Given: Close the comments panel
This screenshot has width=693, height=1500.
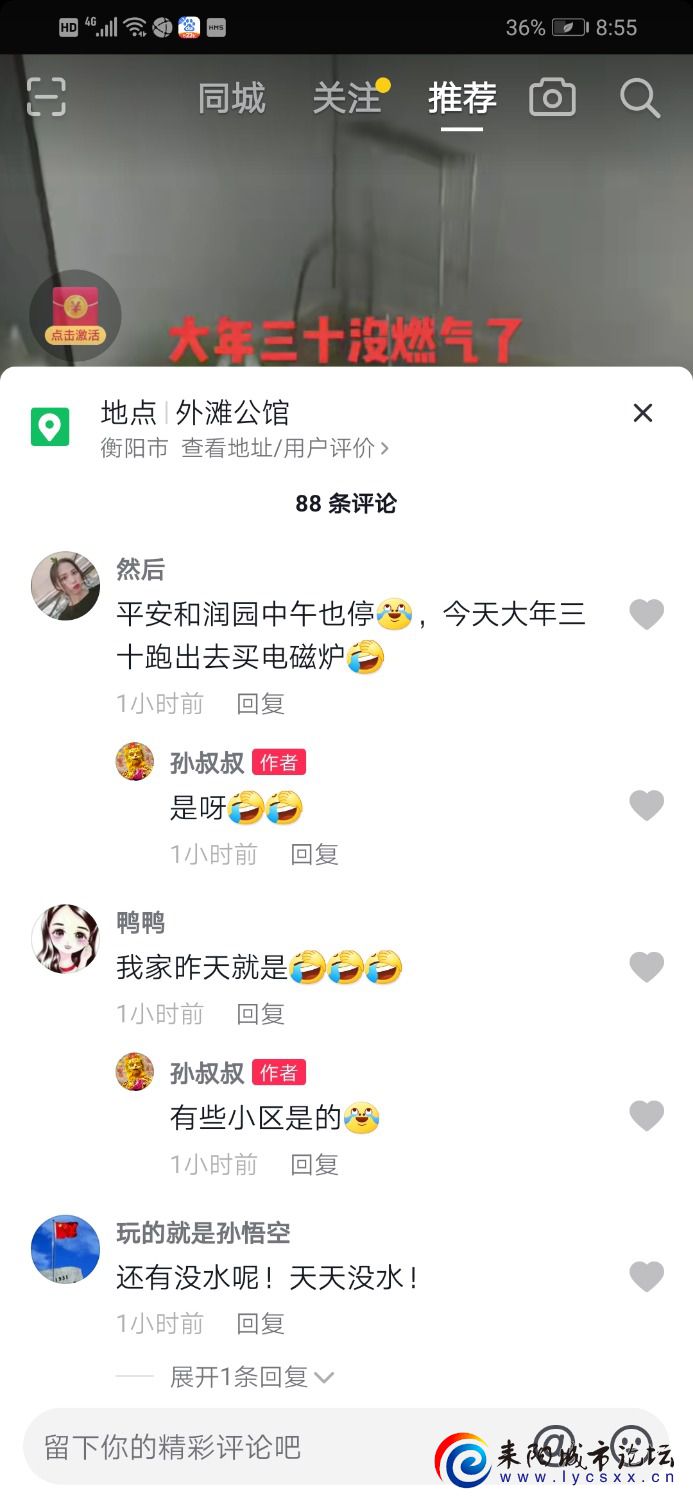Looking at the screenshot, I should 643,413.
